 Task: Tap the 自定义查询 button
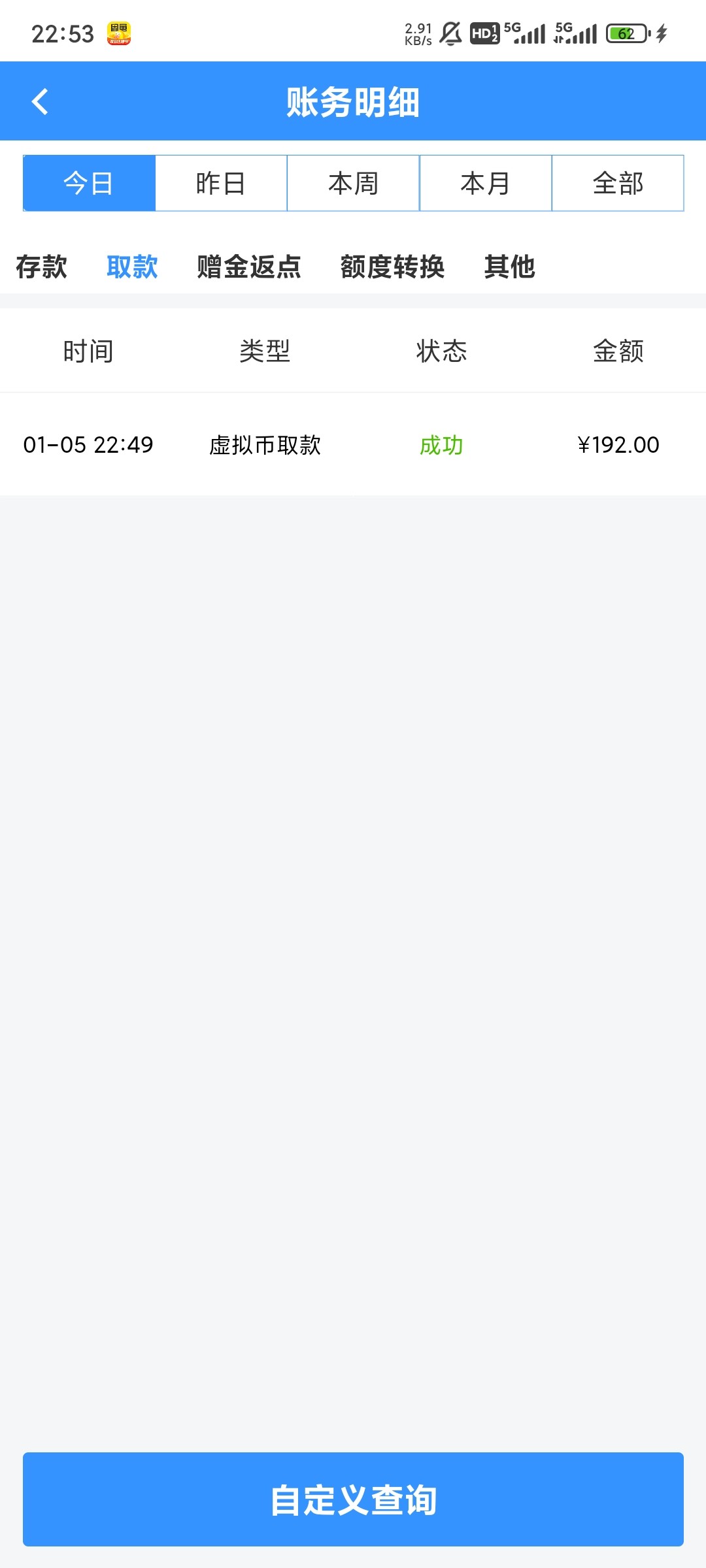point(353,1499)
